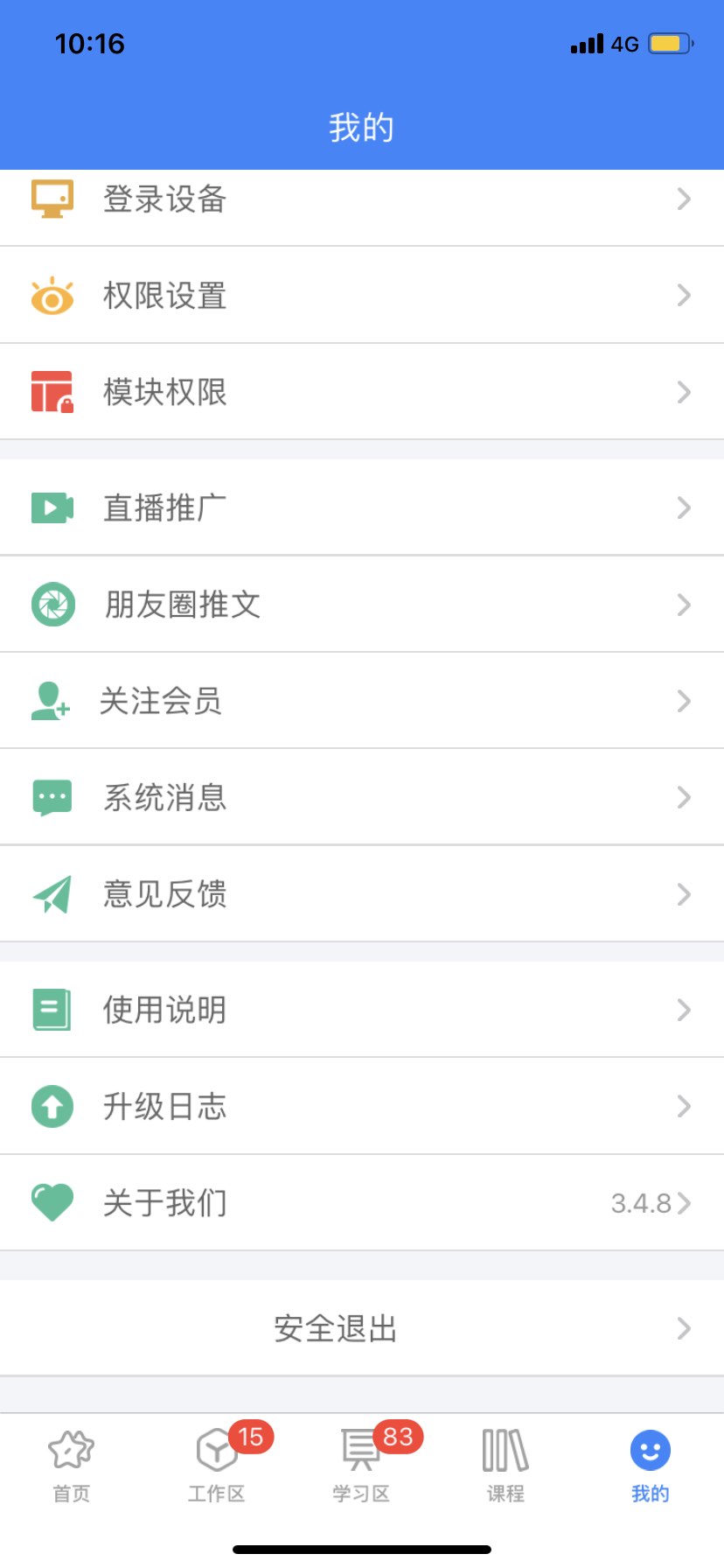This screenshot has width=724, height=1568.
Task: Switch to the 首页 tab
Action: pos(72,1466)
